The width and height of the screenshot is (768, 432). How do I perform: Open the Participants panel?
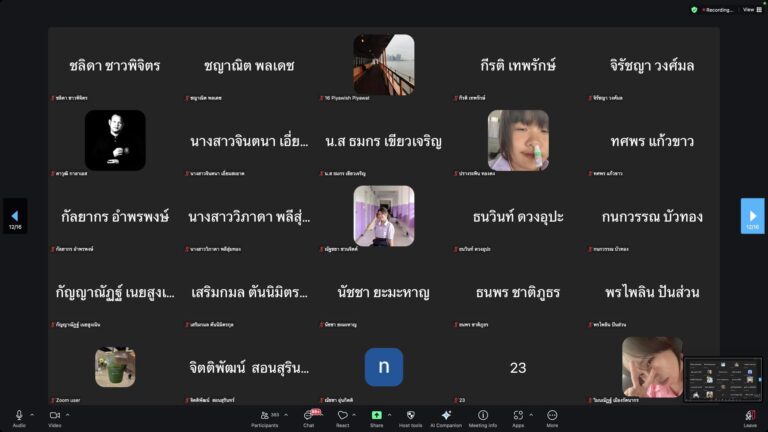click(265, 415)
